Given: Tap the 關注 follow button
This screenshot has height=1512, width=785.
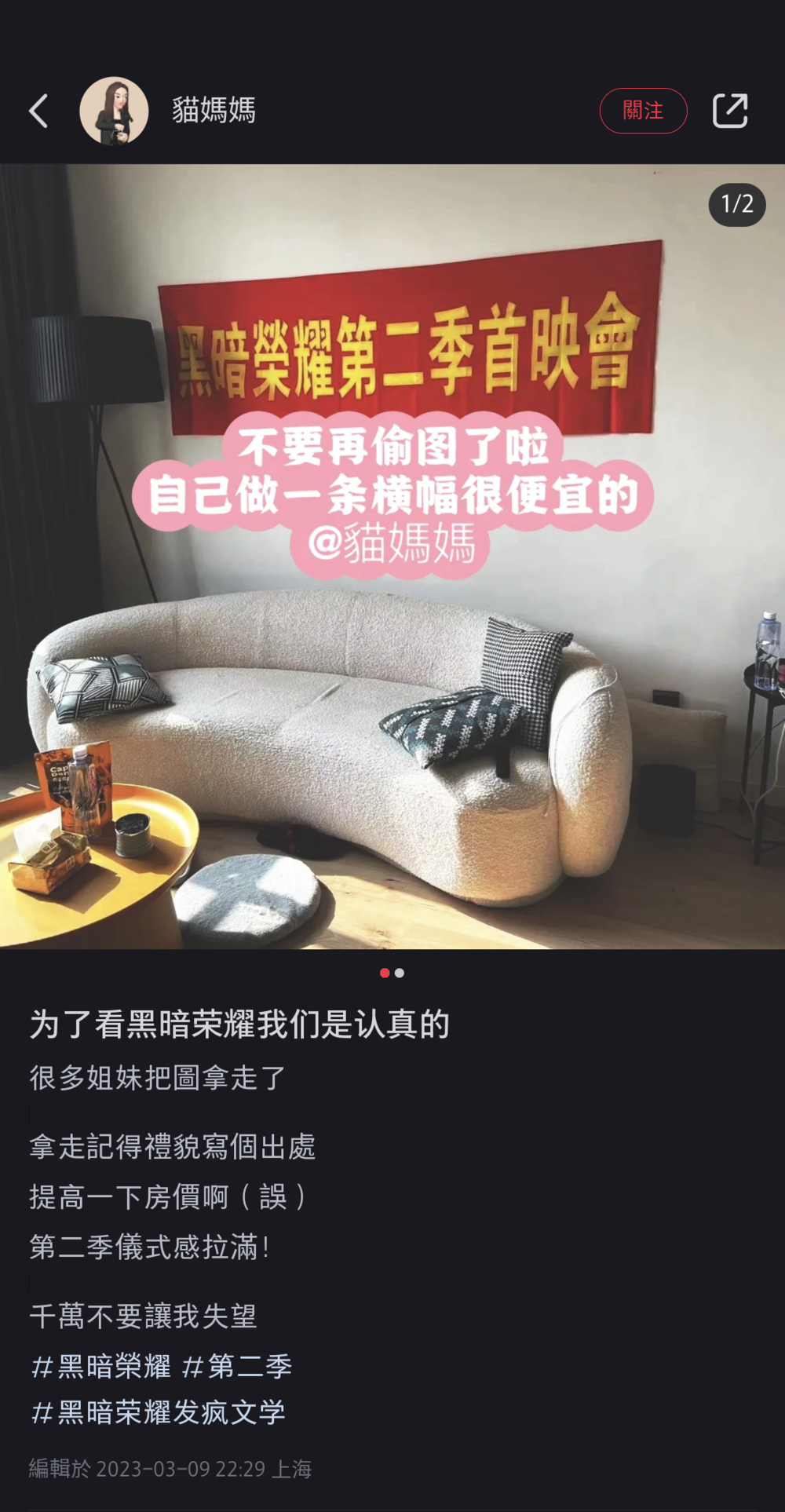Looking at the screenshot, I should click(643, 110).
